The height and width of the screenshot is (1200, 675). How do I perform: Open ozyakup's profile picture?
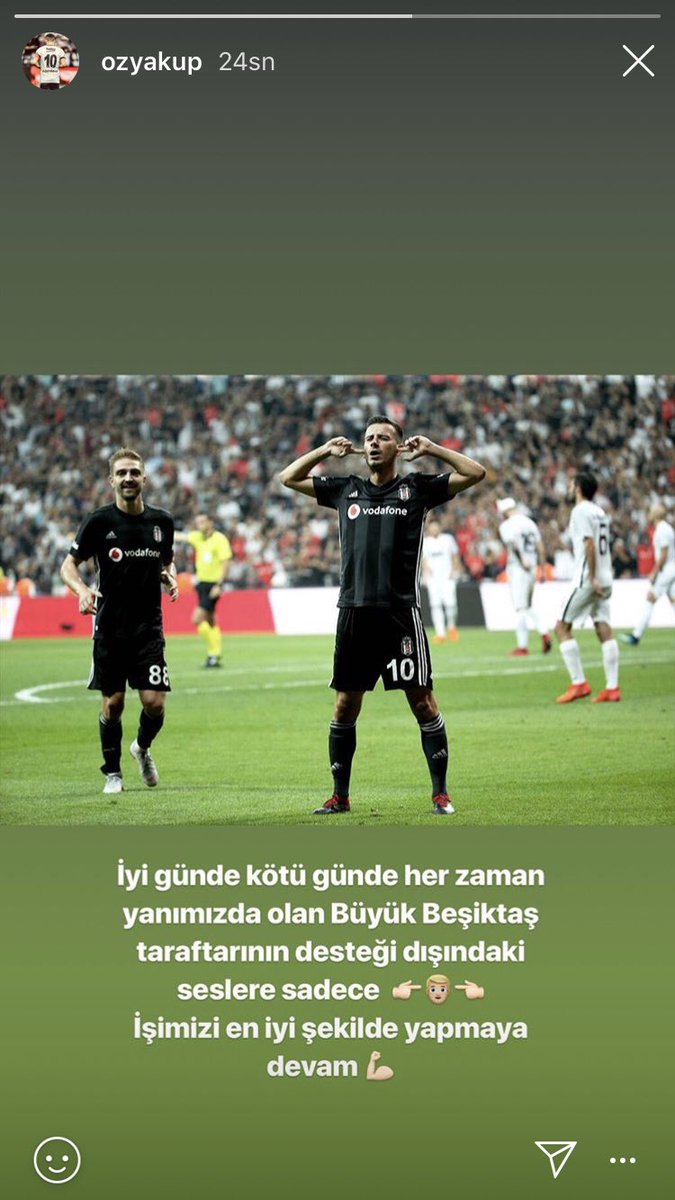click(x=50, y=62)
